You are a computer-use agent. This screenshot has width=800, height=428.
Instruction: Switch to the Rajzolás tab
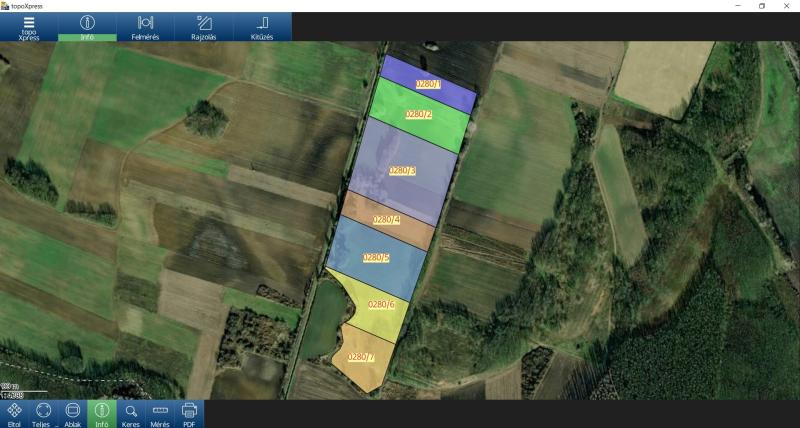pyautogui.click(x=204, y=27)
